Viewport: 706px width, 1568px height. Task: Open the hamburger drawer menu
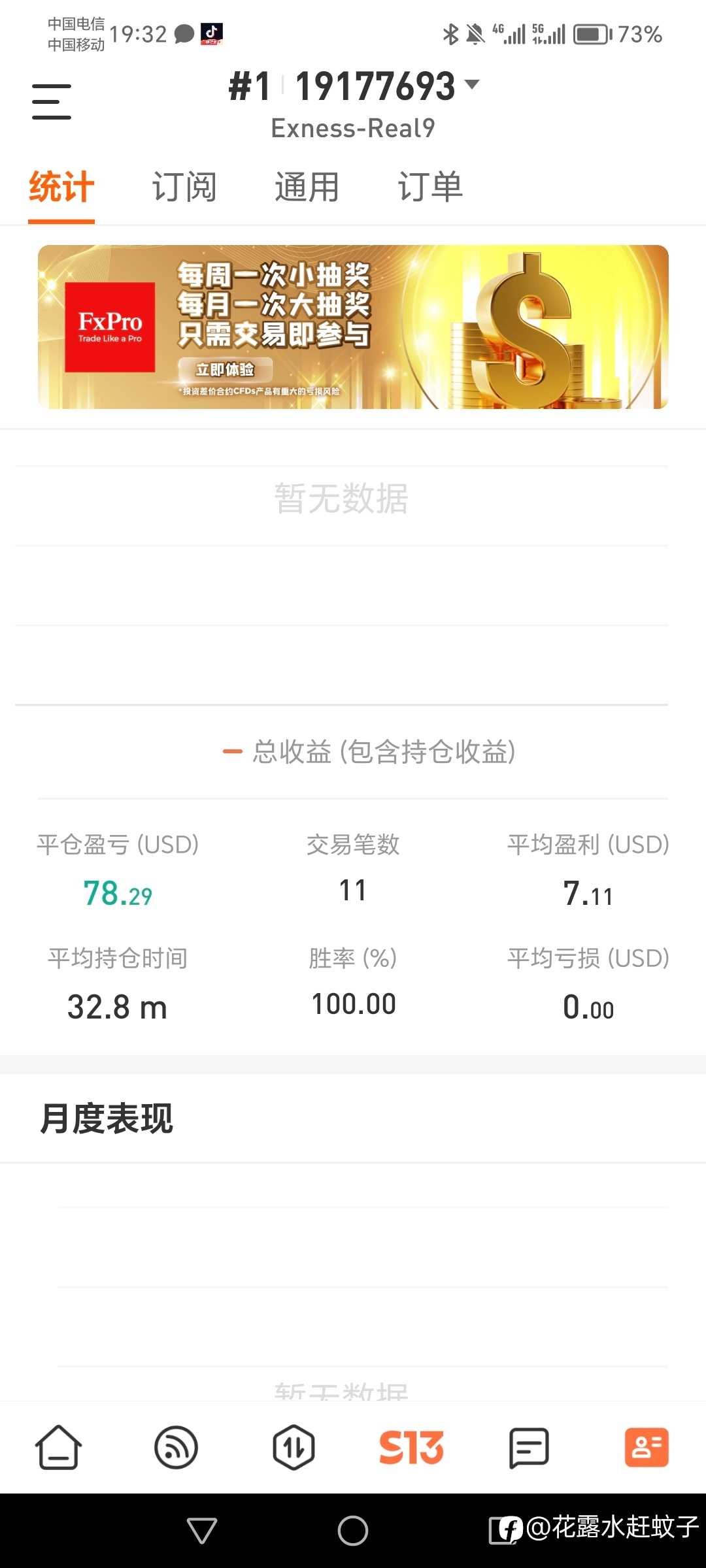pyautogui.click(x=52, y=102)
